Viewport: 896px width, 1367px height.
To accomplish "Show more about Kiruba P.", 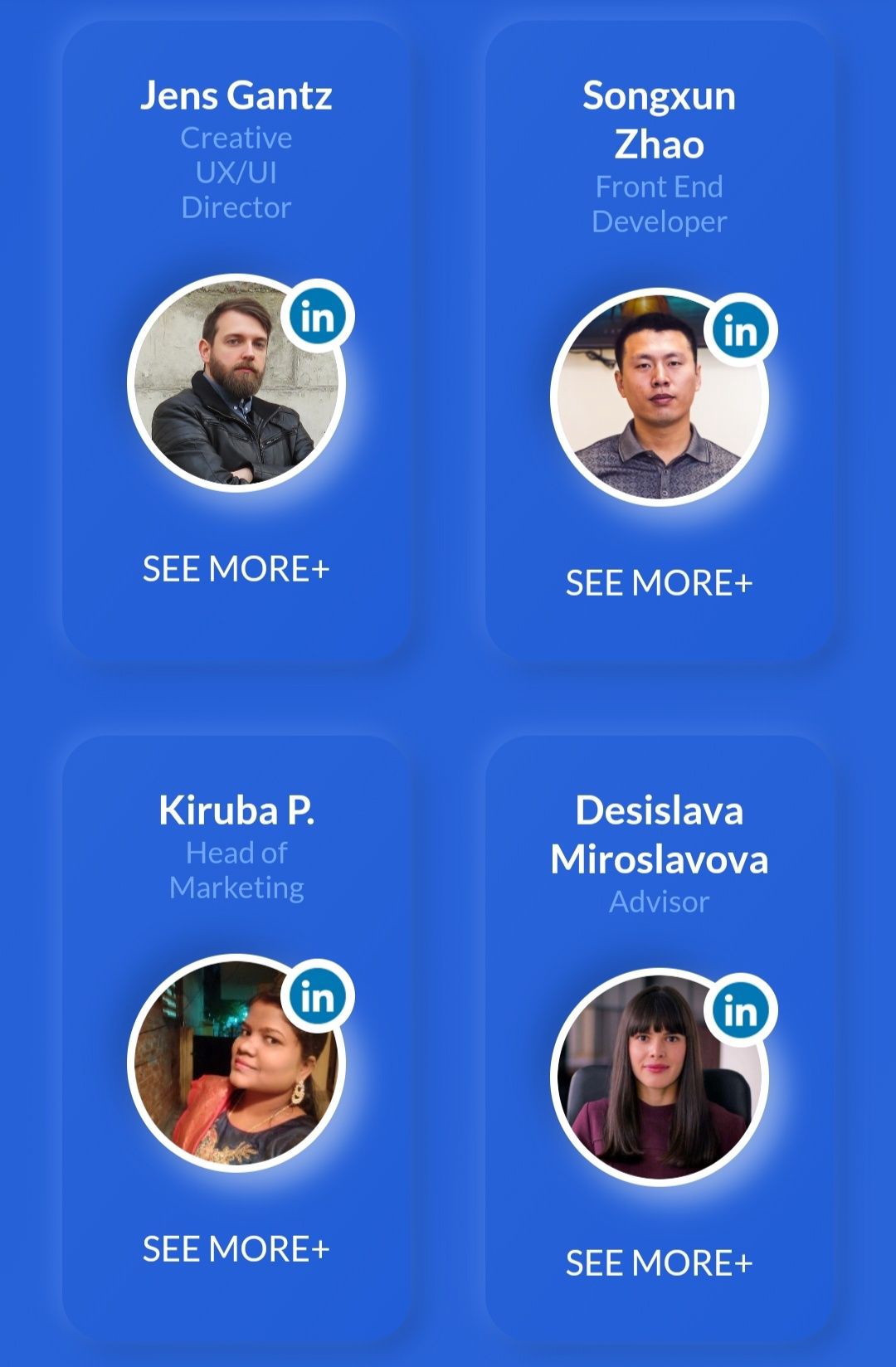I will tap(236, 1249).
